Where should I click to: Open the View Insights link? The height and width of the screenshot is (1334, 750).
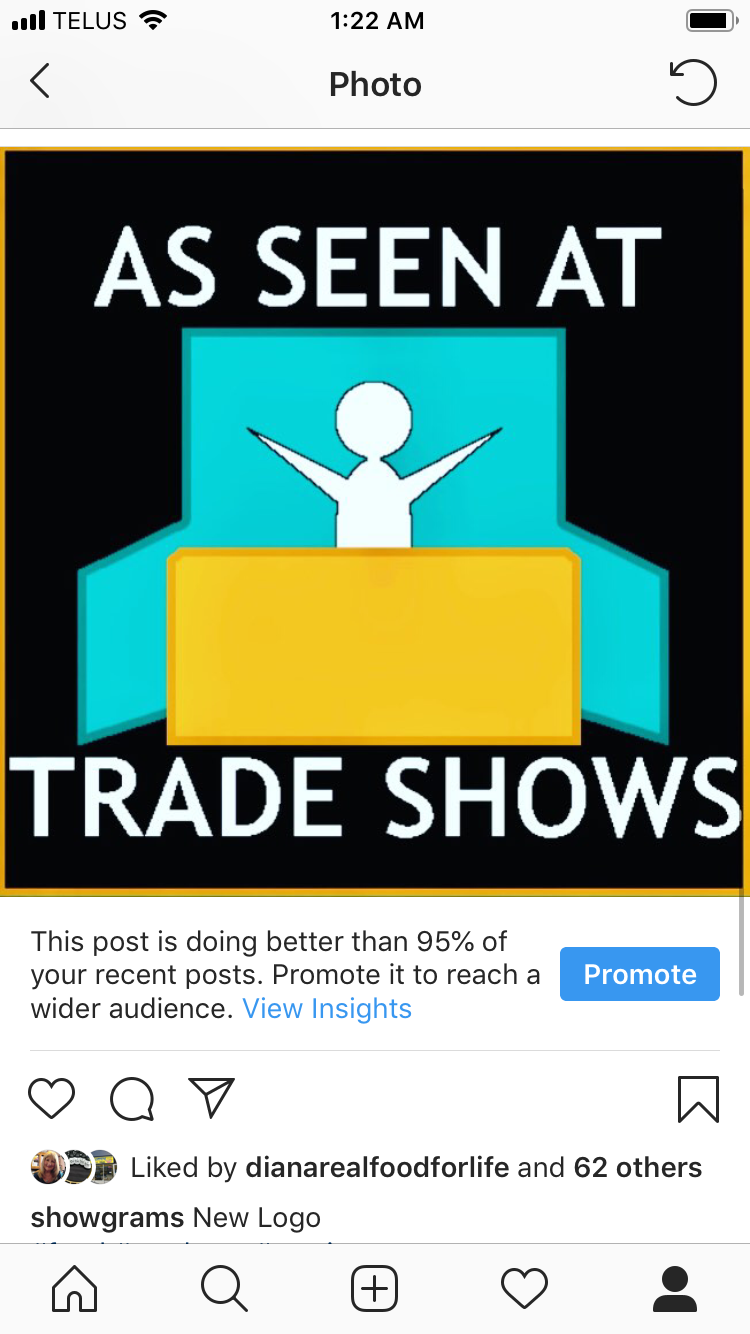click(x=327, y=1008)
